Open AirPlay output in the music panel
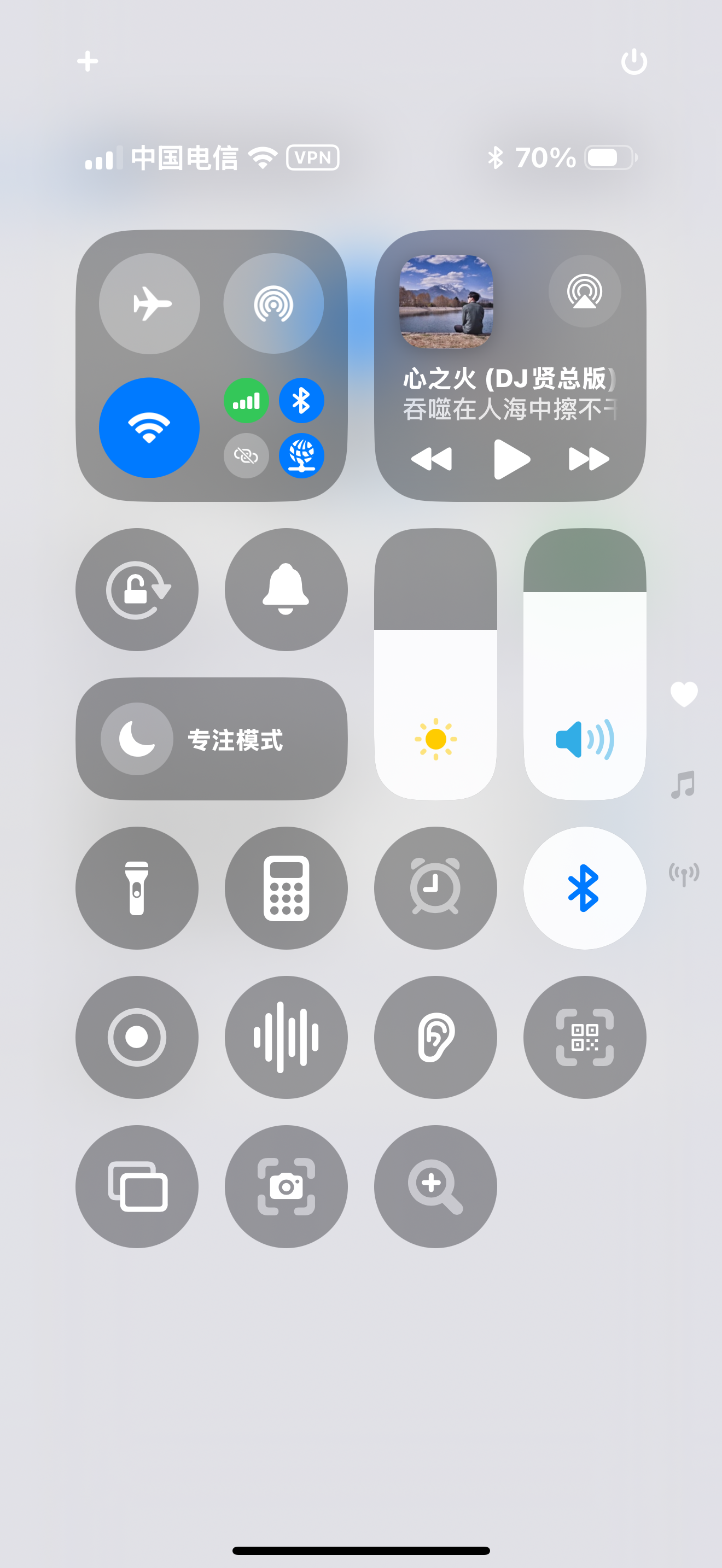This screenshot has height=1568, width=722. tap(584, 291)
